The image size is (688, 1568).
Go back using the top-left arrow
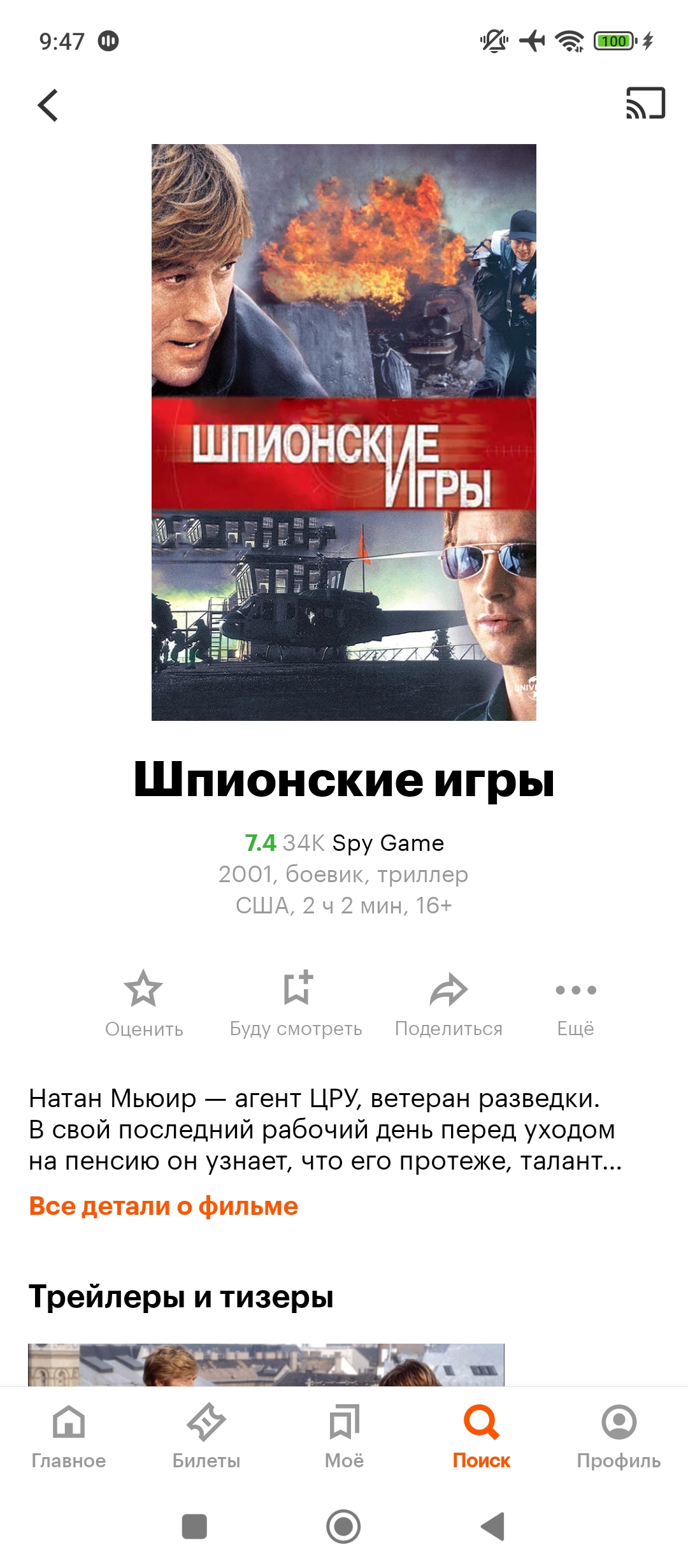click(x=48, y=105)
